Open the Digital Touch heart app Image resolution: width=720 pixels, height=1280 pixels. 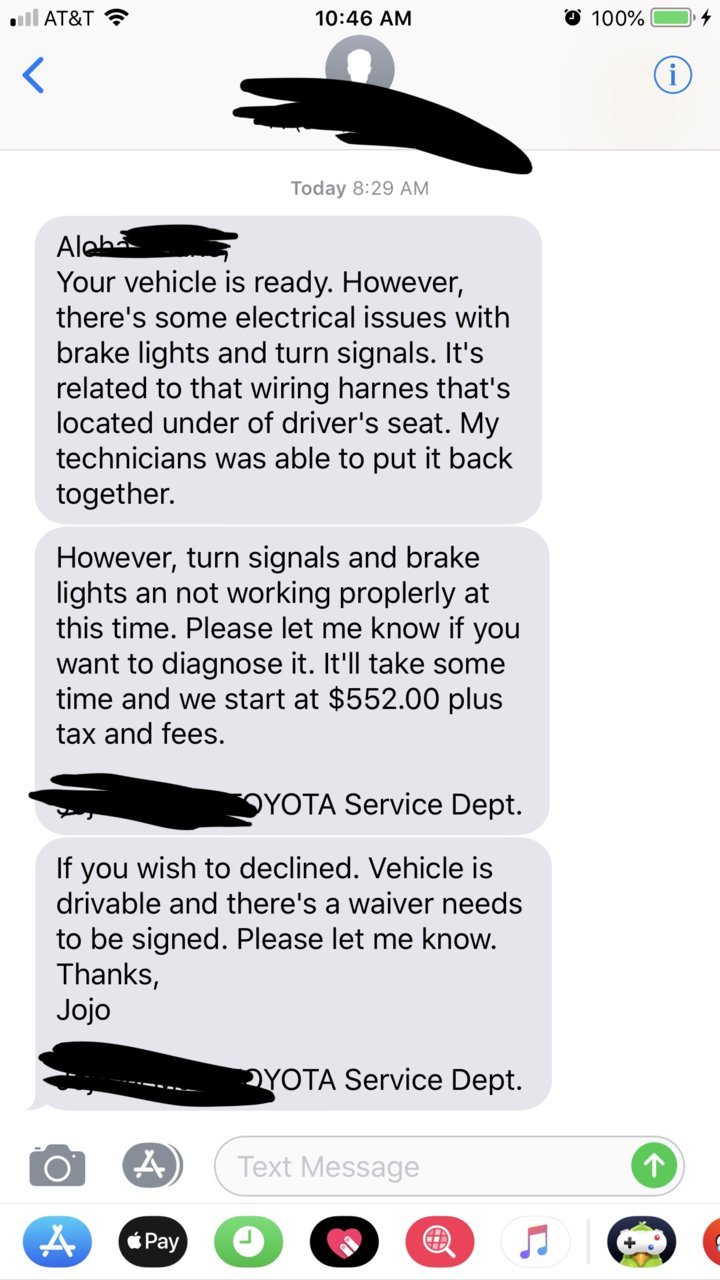[x=344, y=1241]
